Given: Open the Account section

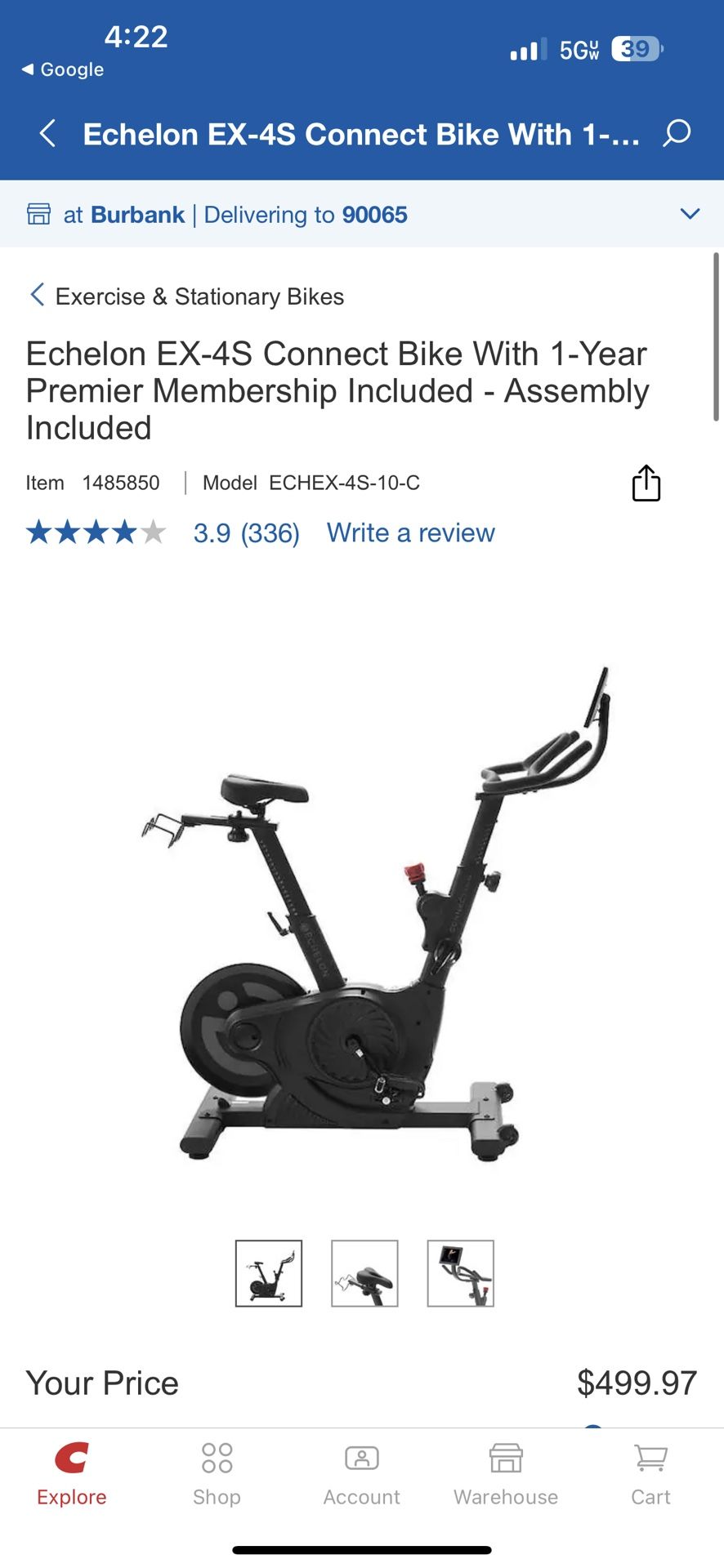Looking at the screenshot, I should coord(361,1470).
